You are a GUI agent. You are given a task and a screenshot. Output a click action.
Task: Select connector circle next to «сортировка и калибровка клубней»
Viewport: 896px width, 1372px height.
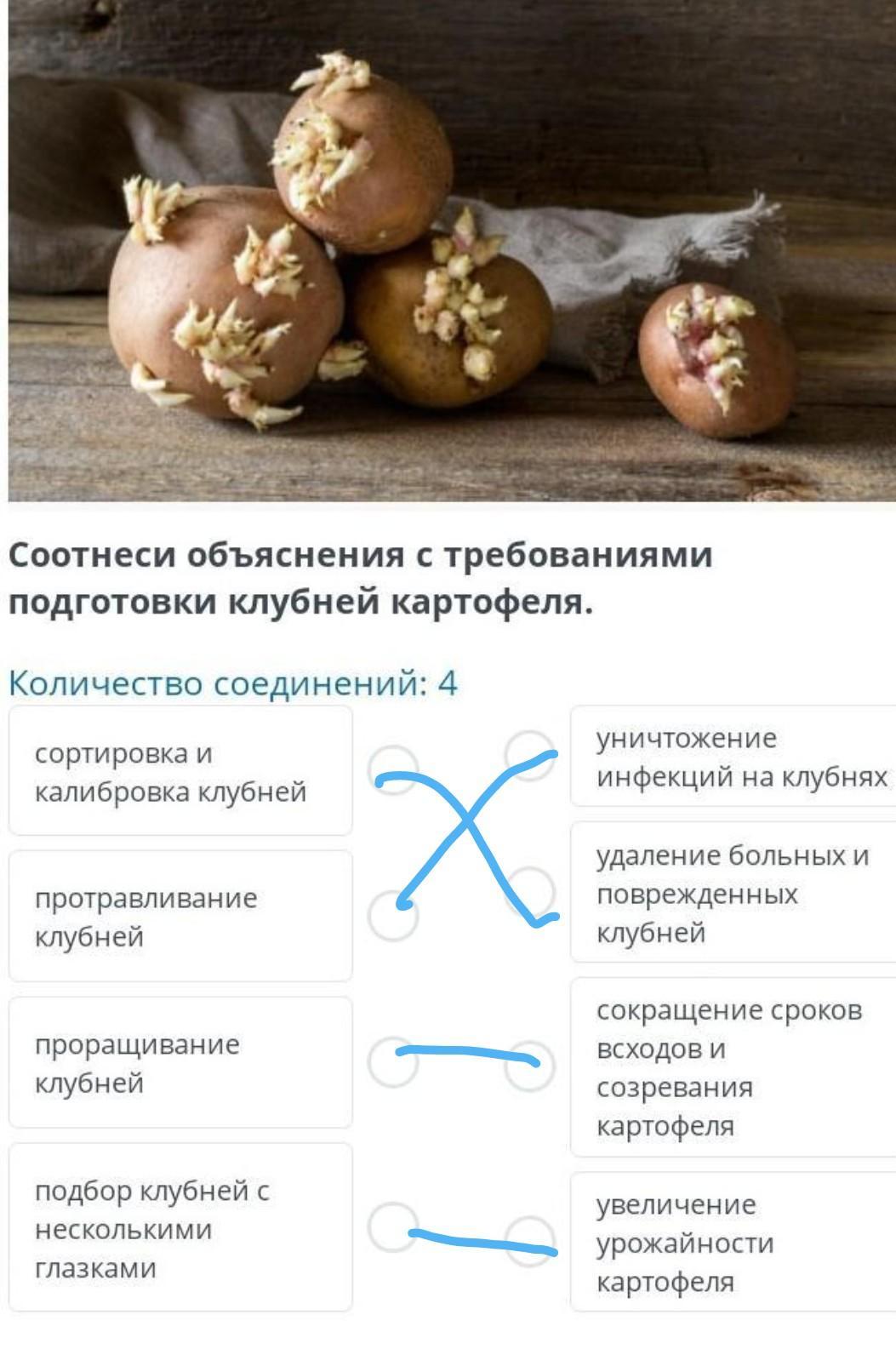(393, 769)
